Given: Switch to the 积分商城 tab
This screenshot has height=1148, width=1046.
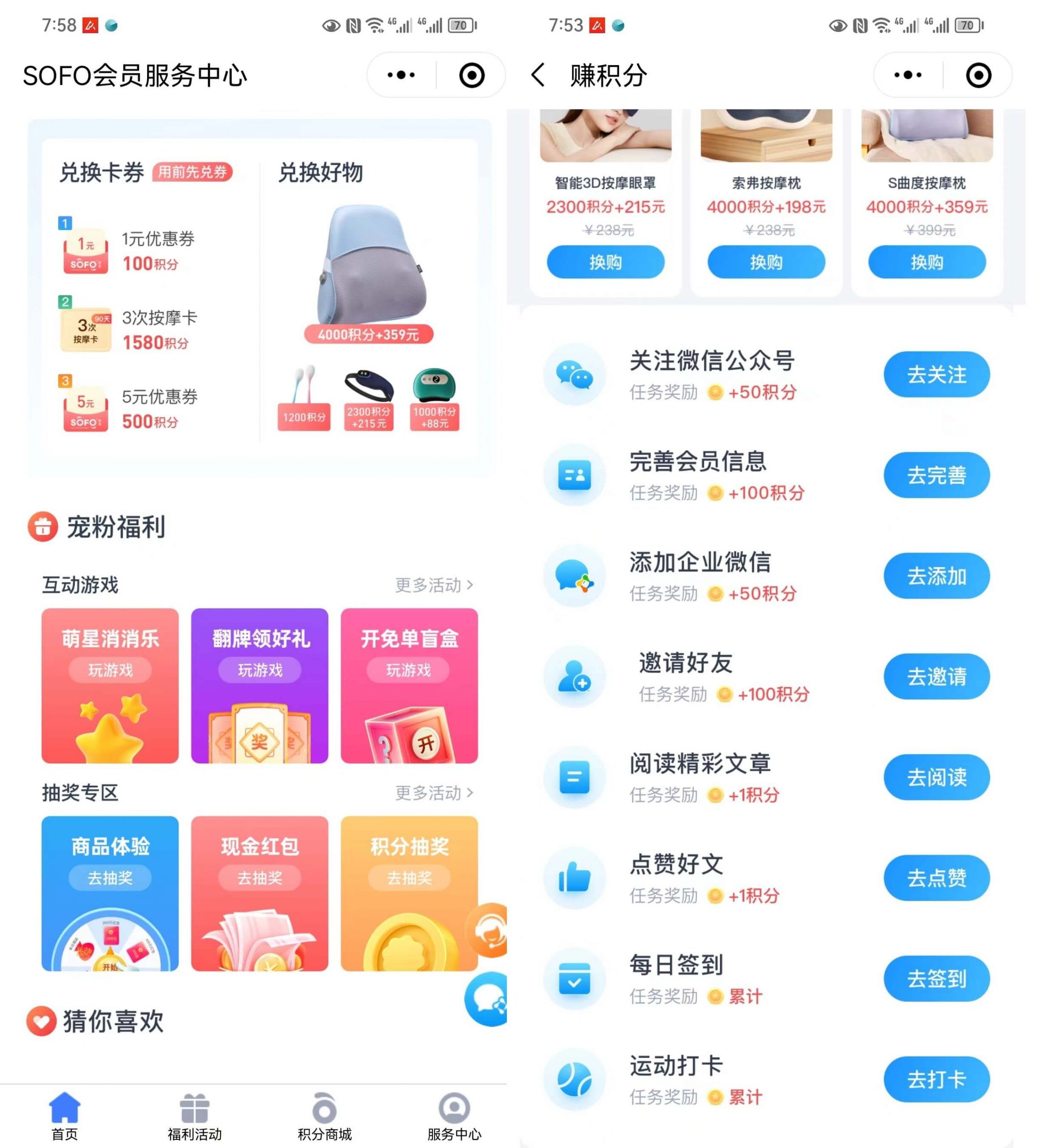Looking at the screenshot, I should (x=324, y=1116).
